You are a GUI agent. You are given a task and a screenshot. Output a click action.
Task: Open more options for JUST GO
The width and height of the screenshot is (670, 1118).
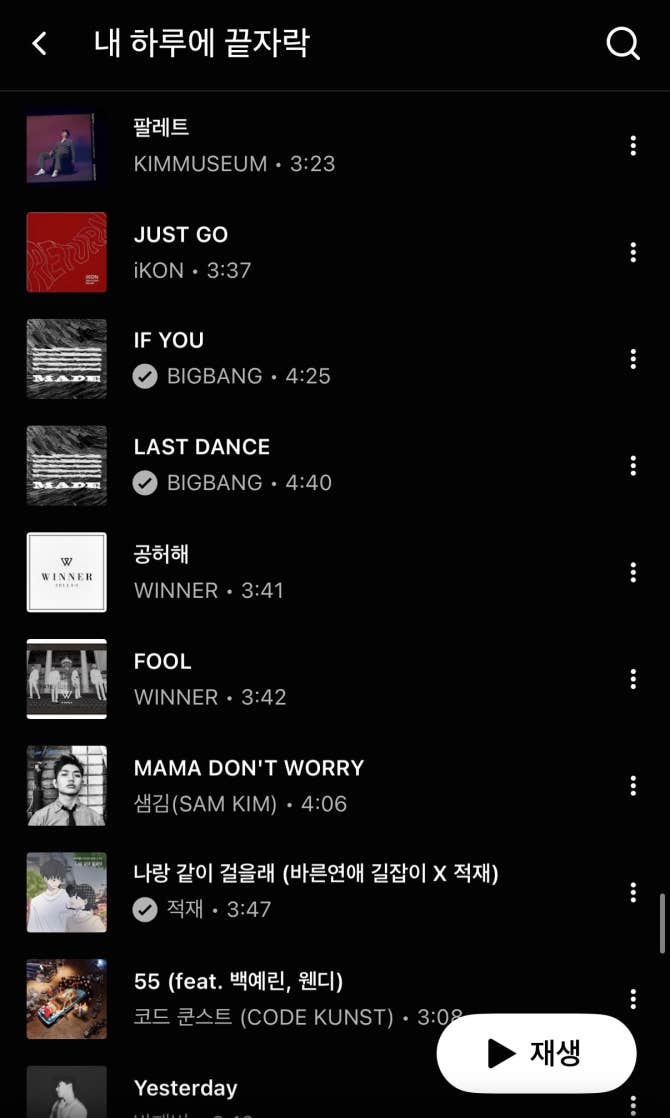coord(633,252)
